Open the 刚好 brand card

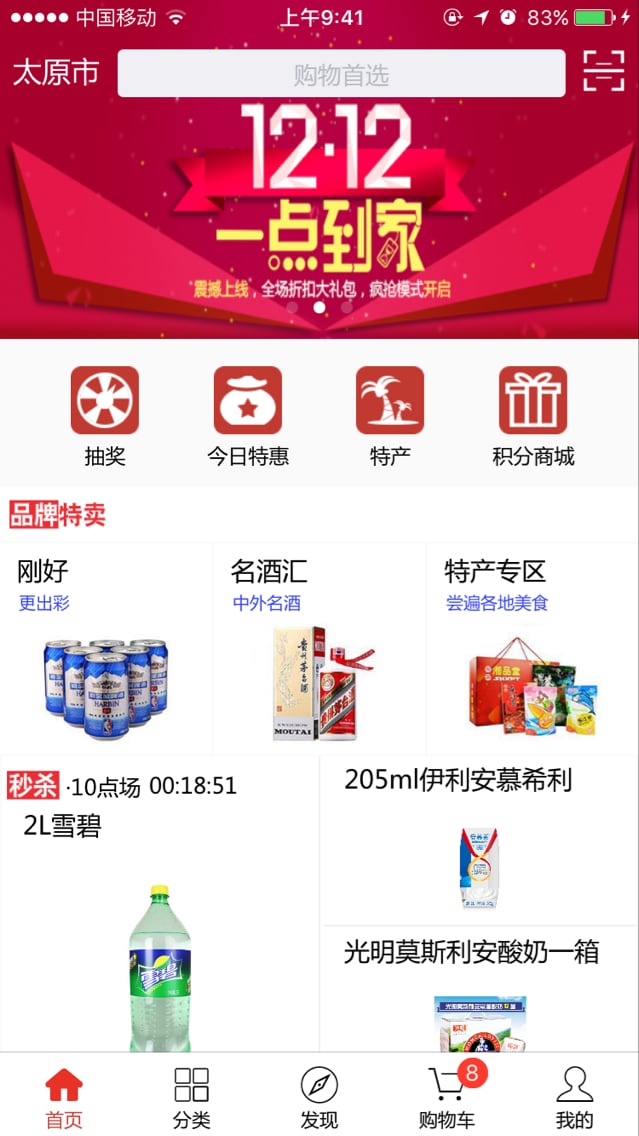coord(106,648)
